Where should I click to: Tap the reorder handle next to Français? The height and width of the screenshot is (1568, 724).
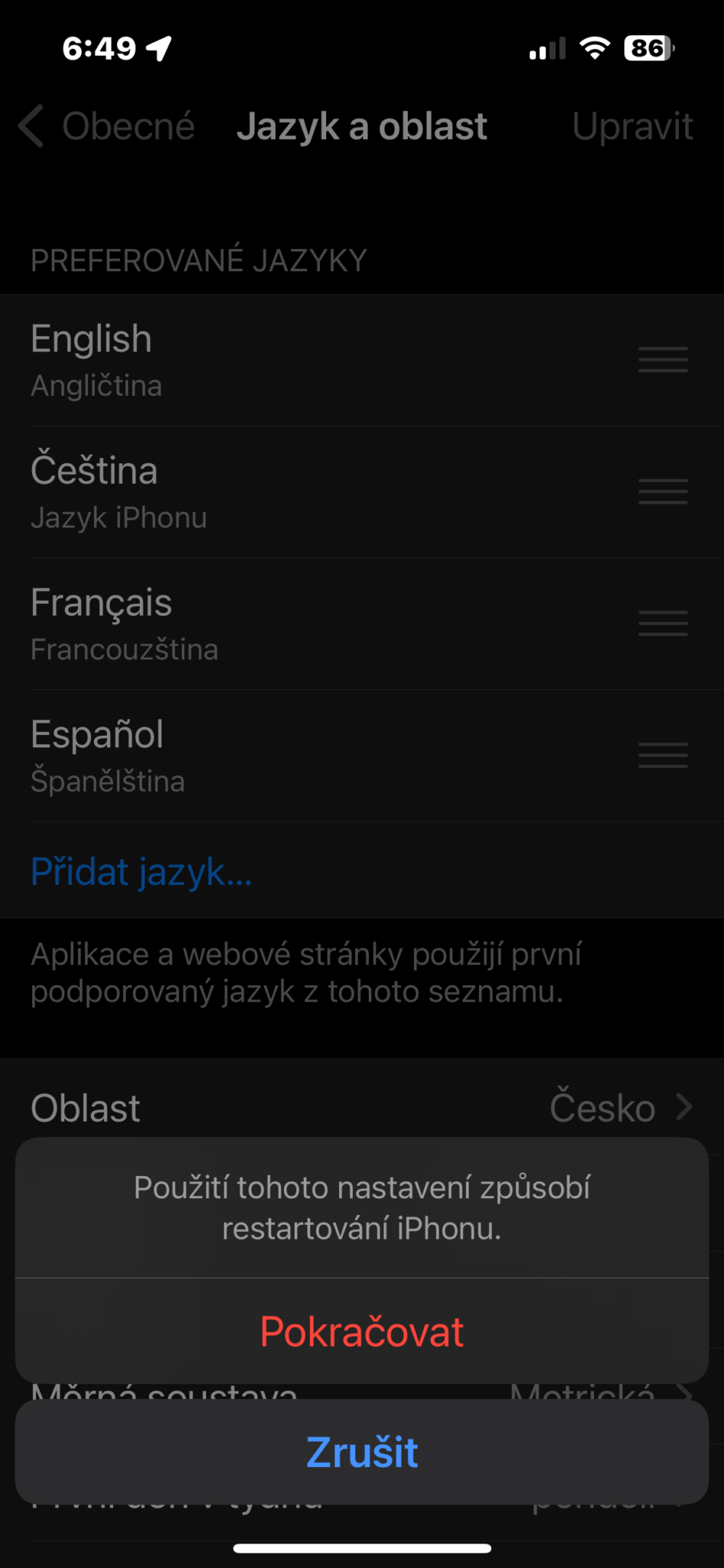tap(663, 623)
